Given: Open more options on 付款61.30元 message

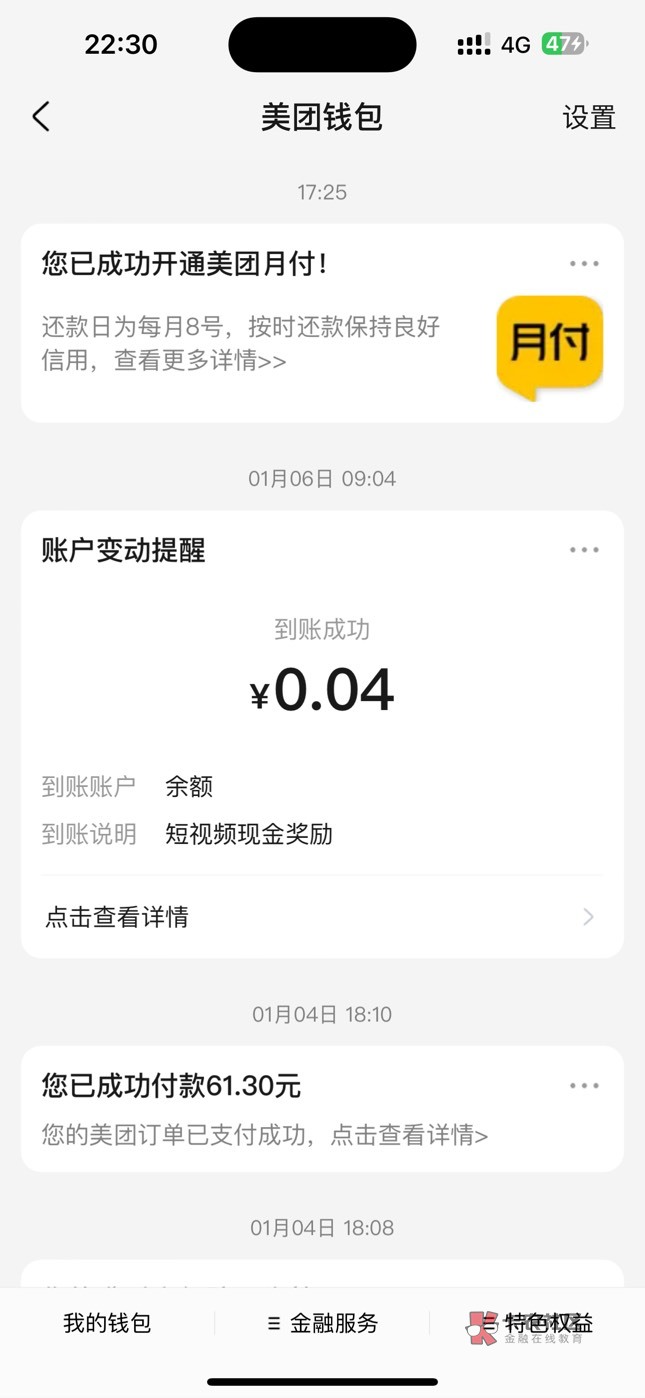Looking at the screenshot, I should (584, 1086).
